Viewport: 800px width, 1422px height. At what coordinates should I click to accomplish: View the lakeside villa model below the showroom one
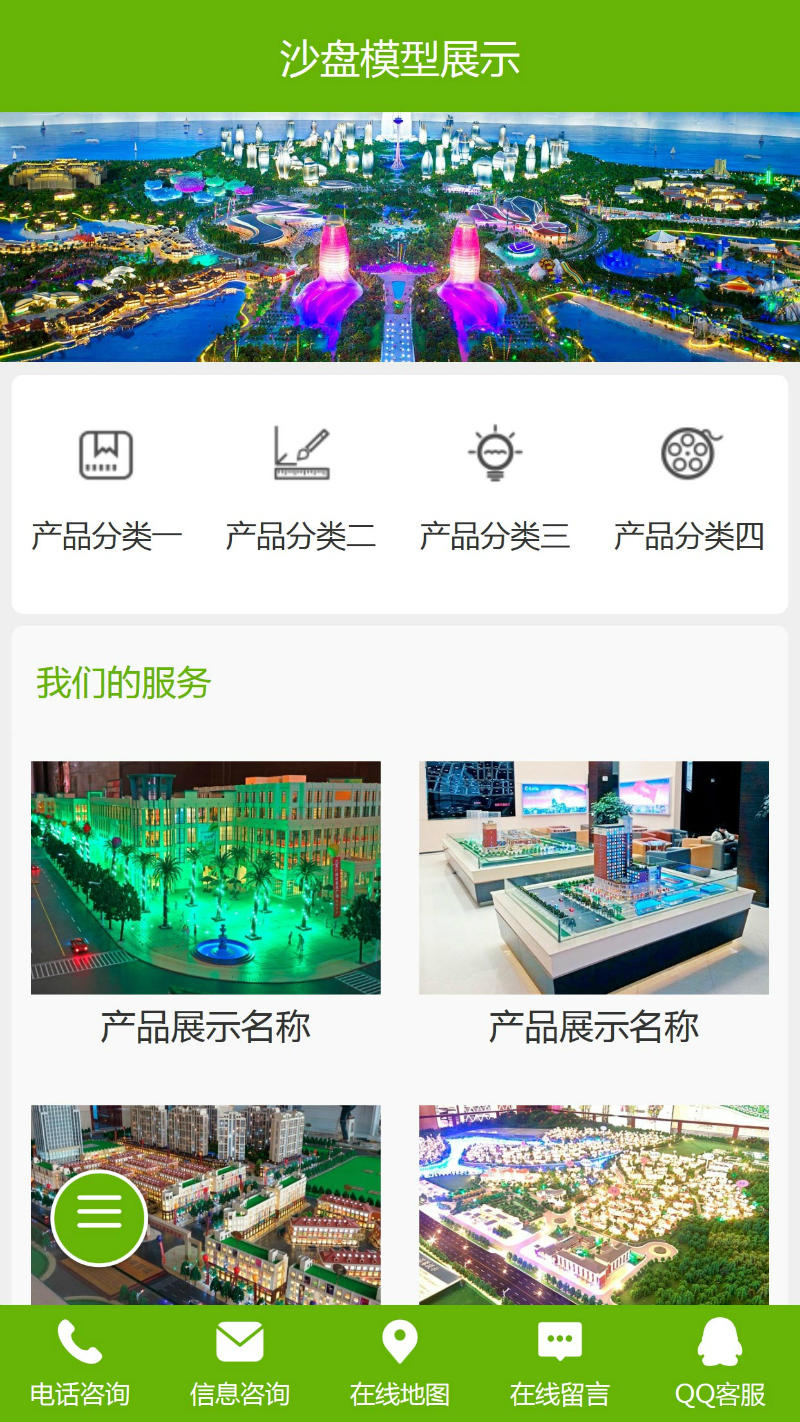(594, 1204)
